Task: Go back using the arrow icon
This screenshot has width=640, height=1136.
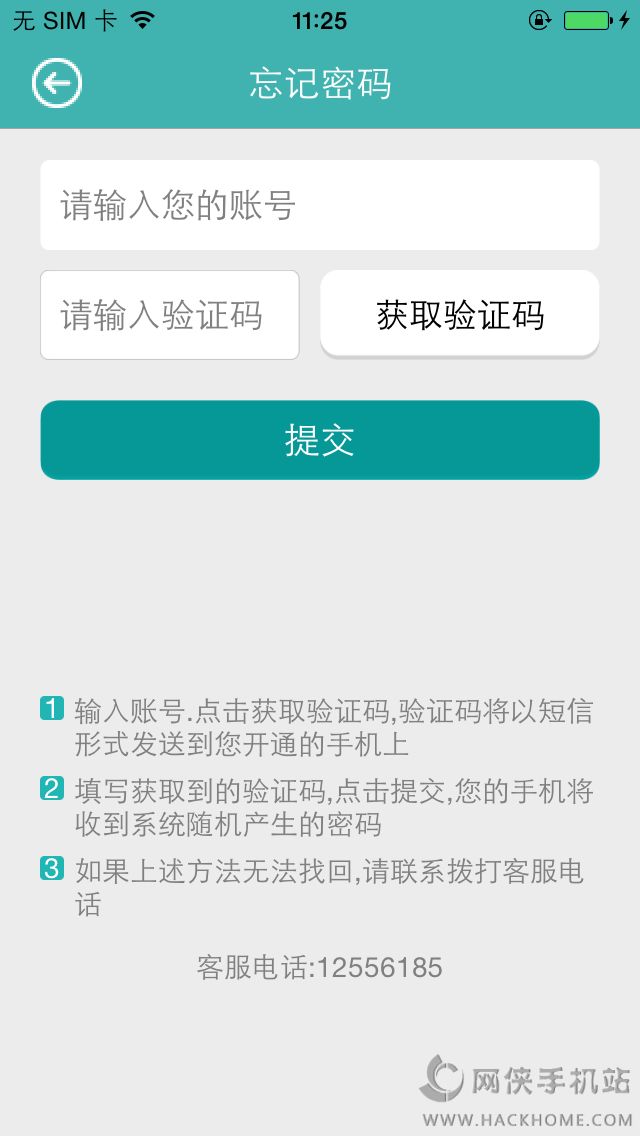Action: pos(56,84)
